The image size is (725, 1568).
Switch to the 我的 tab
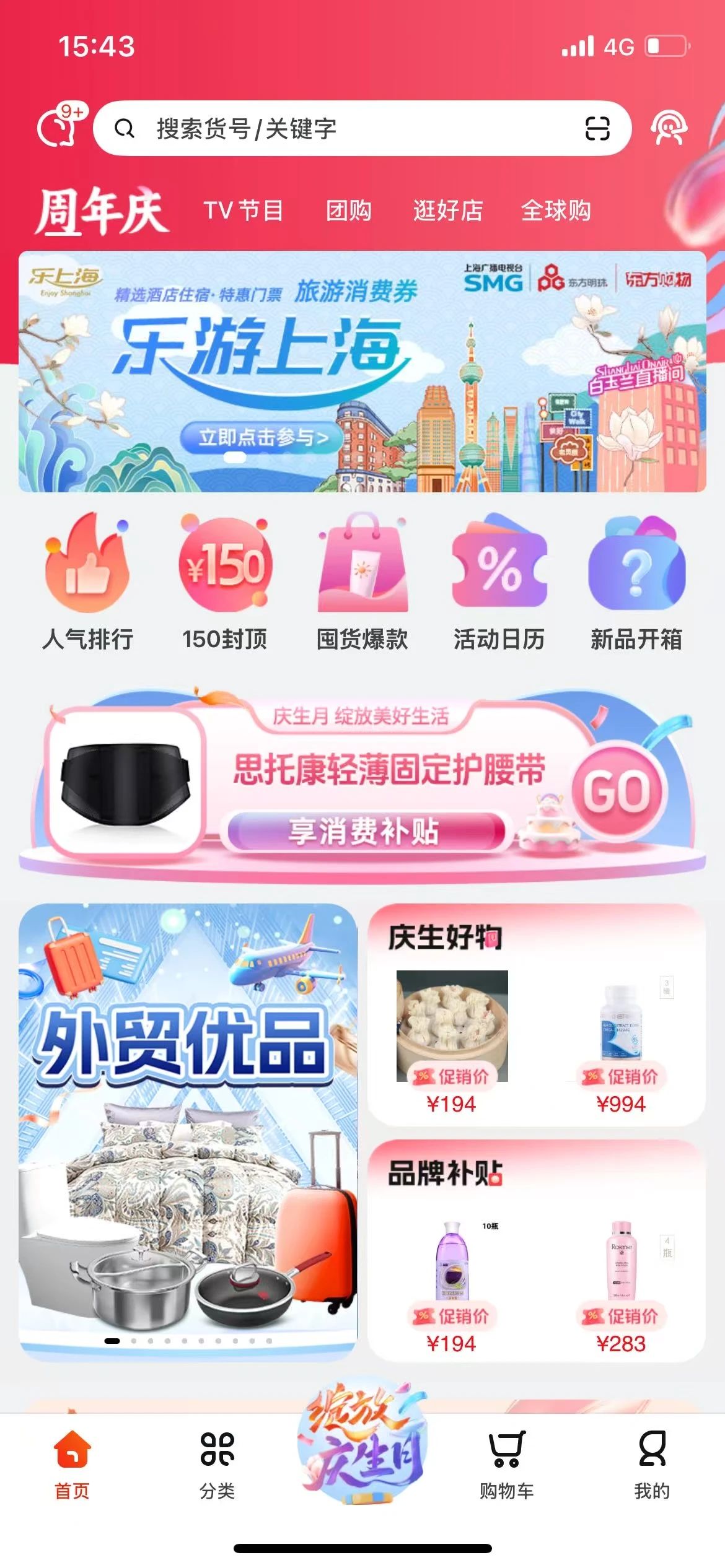pos(652,1463)
